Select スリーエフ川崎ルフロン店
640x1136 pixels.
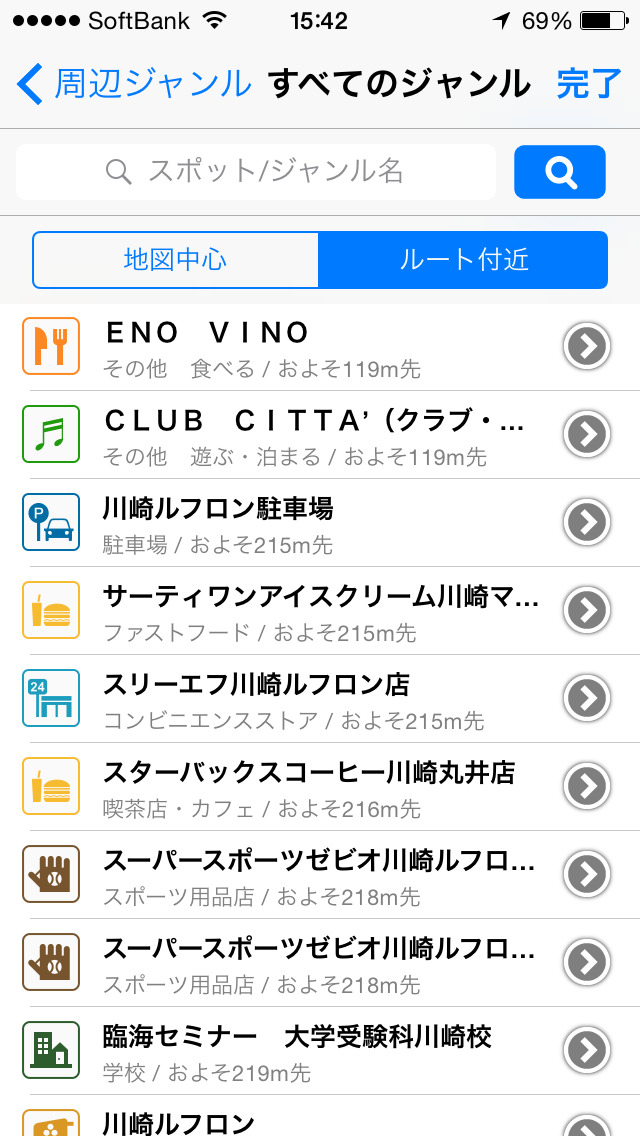tap(320, 699)
